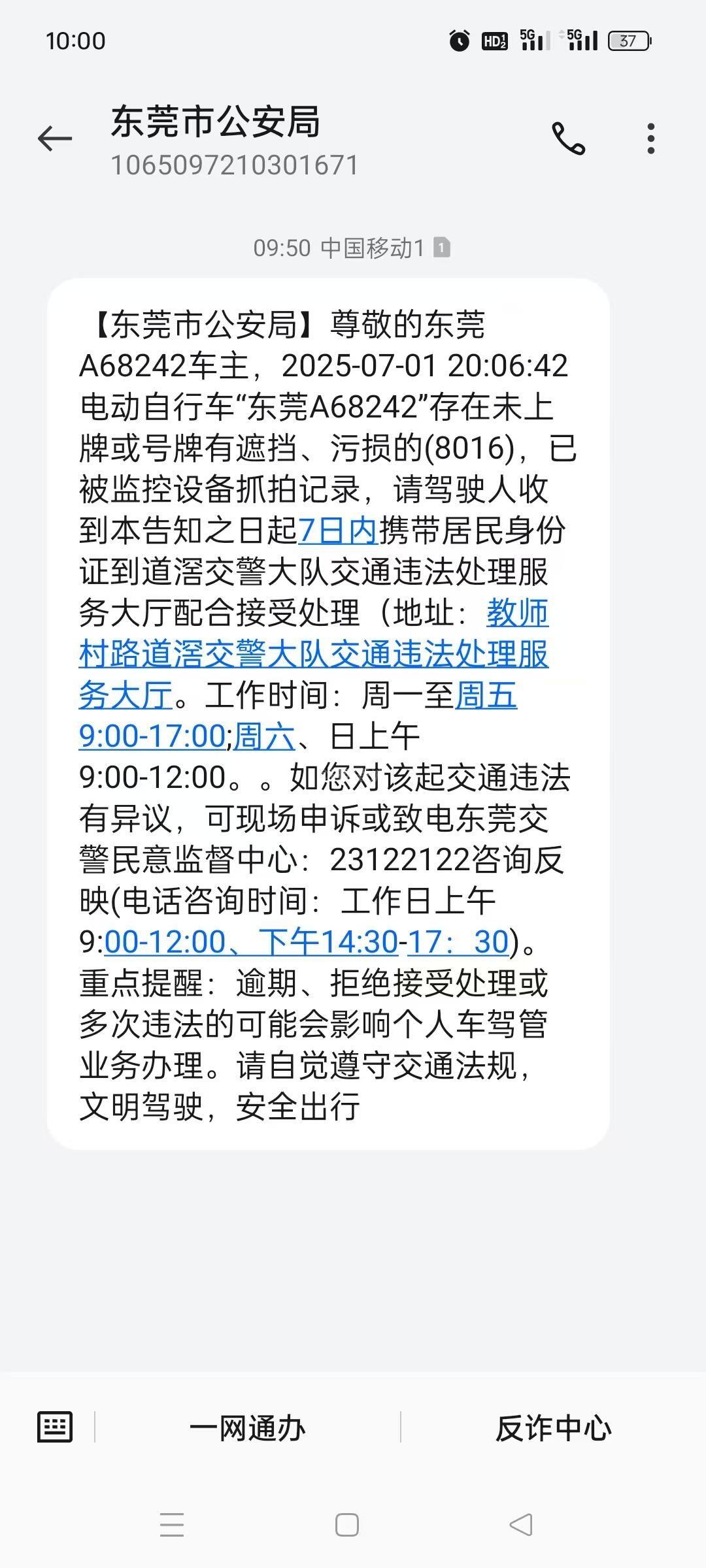The height and width of the screenshot is (1568, 706).
Task: Switch to keyboard input via keyboard icon
Action: click(x=55, y=1427)
